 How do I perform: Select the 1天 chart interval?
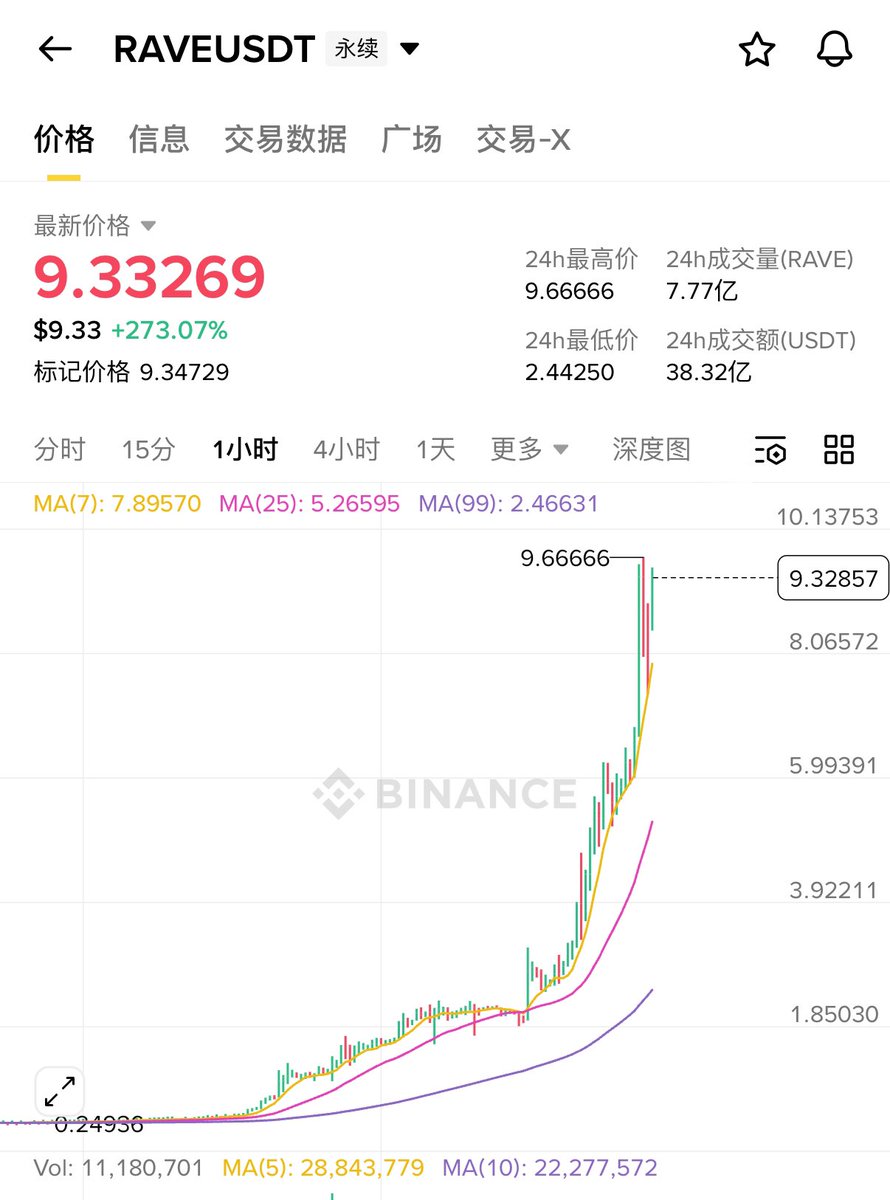(x=436, y=449)
